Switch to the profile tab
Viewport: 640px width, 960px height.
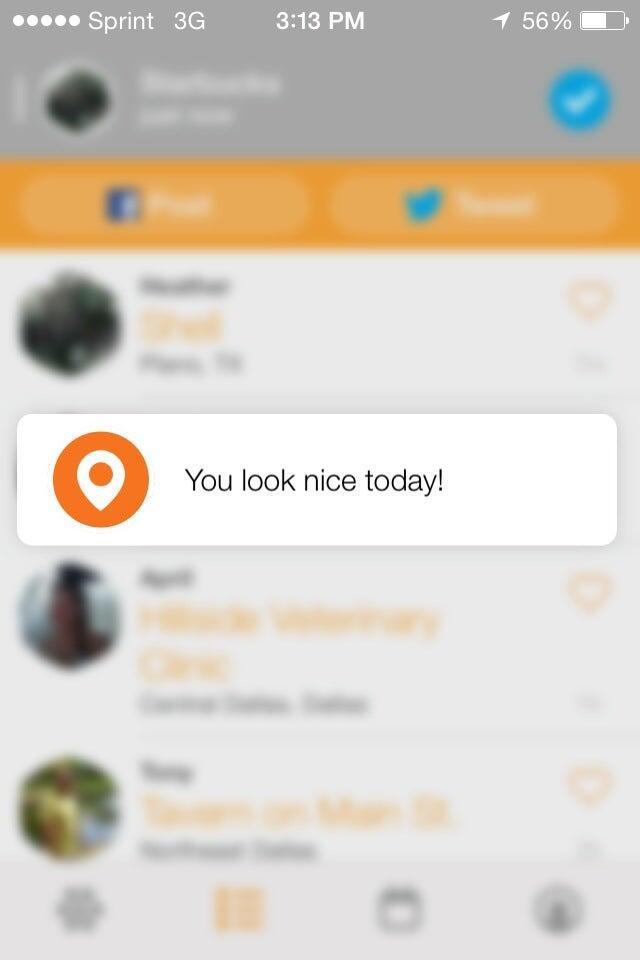[559, 910]
